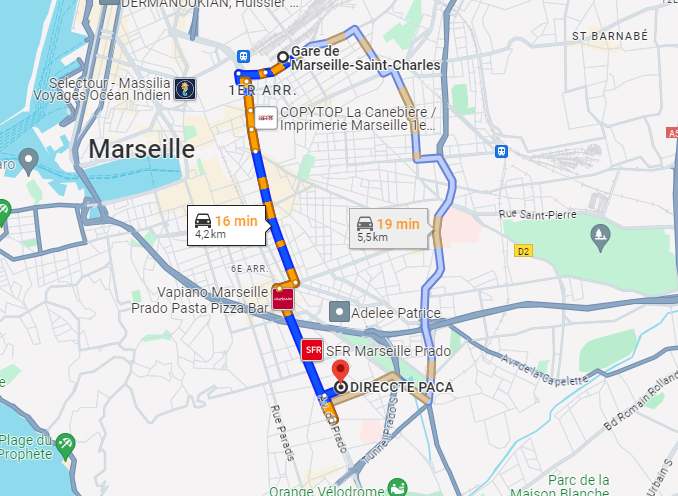The width and height of the screenshot is (678, 496).
Task: Open the SFR Marseille Prado marker
Action: click(312, 350)
